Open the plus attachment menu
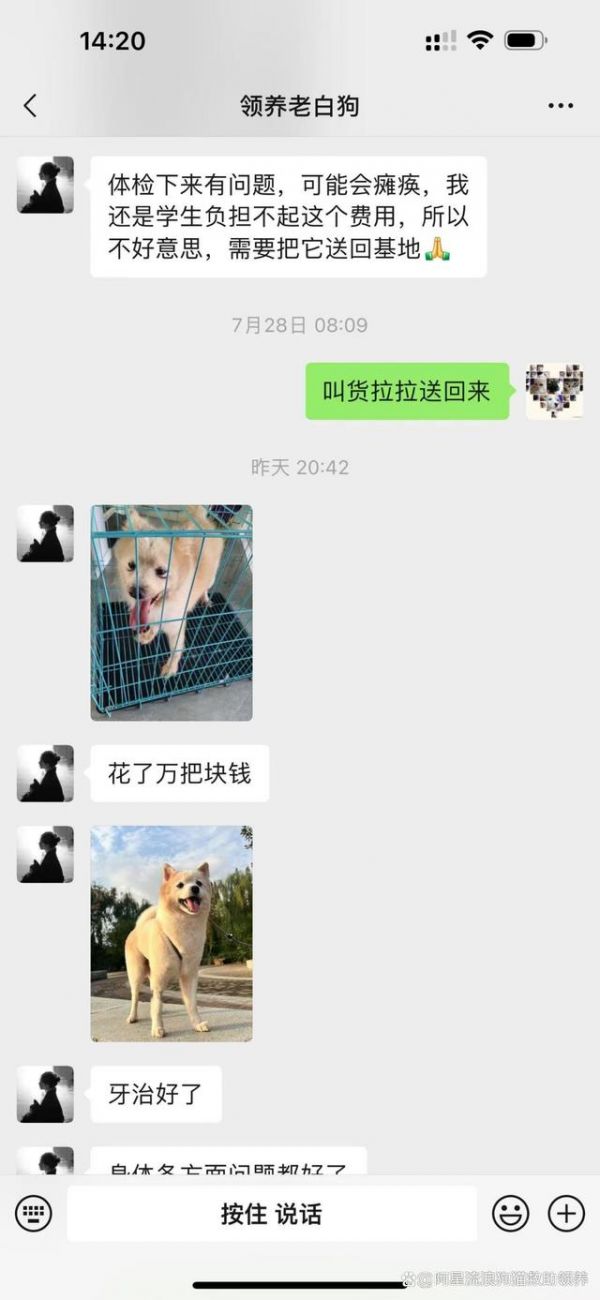This screenshot has height=1300, width=600. coord(566,1214)
